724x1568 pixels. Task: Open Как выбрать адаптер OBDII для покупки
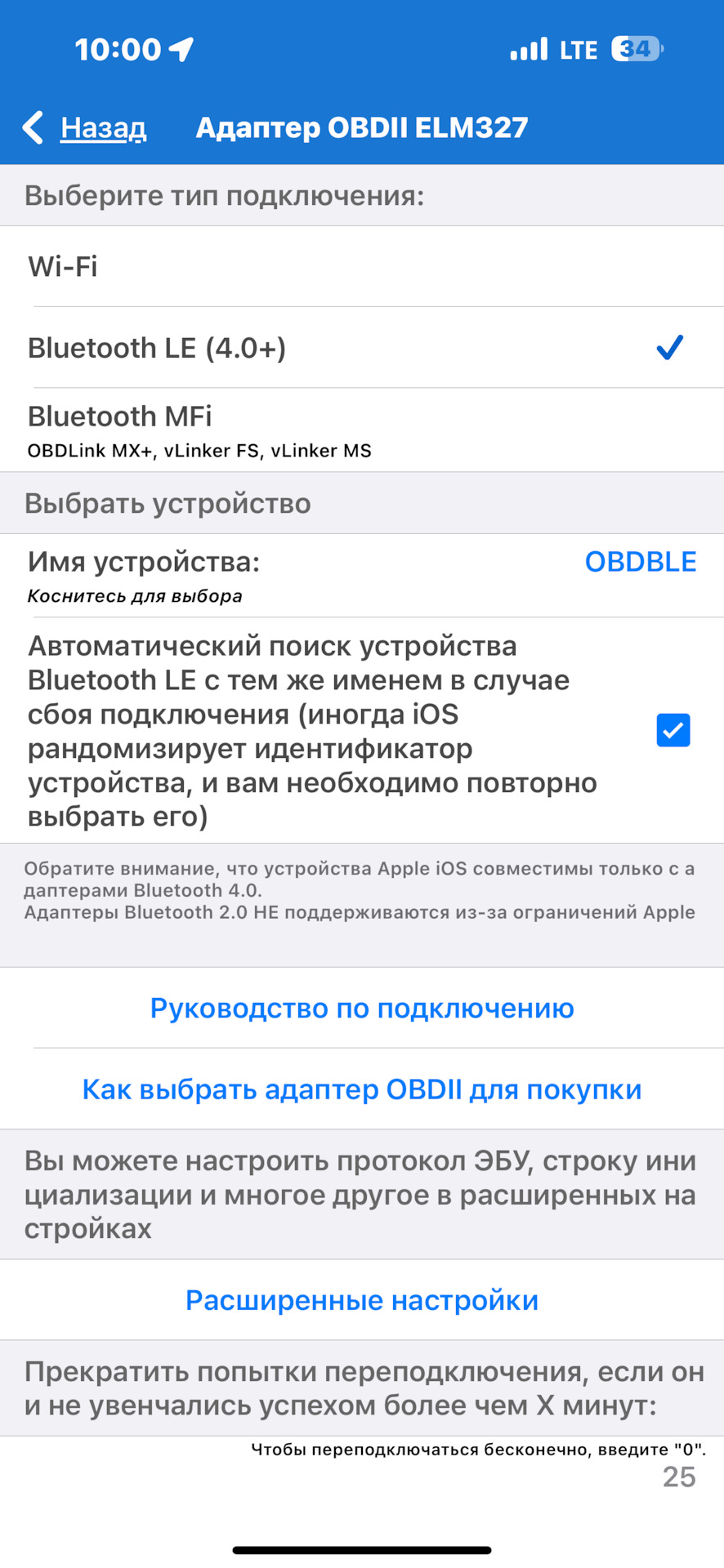point(362,1089)
